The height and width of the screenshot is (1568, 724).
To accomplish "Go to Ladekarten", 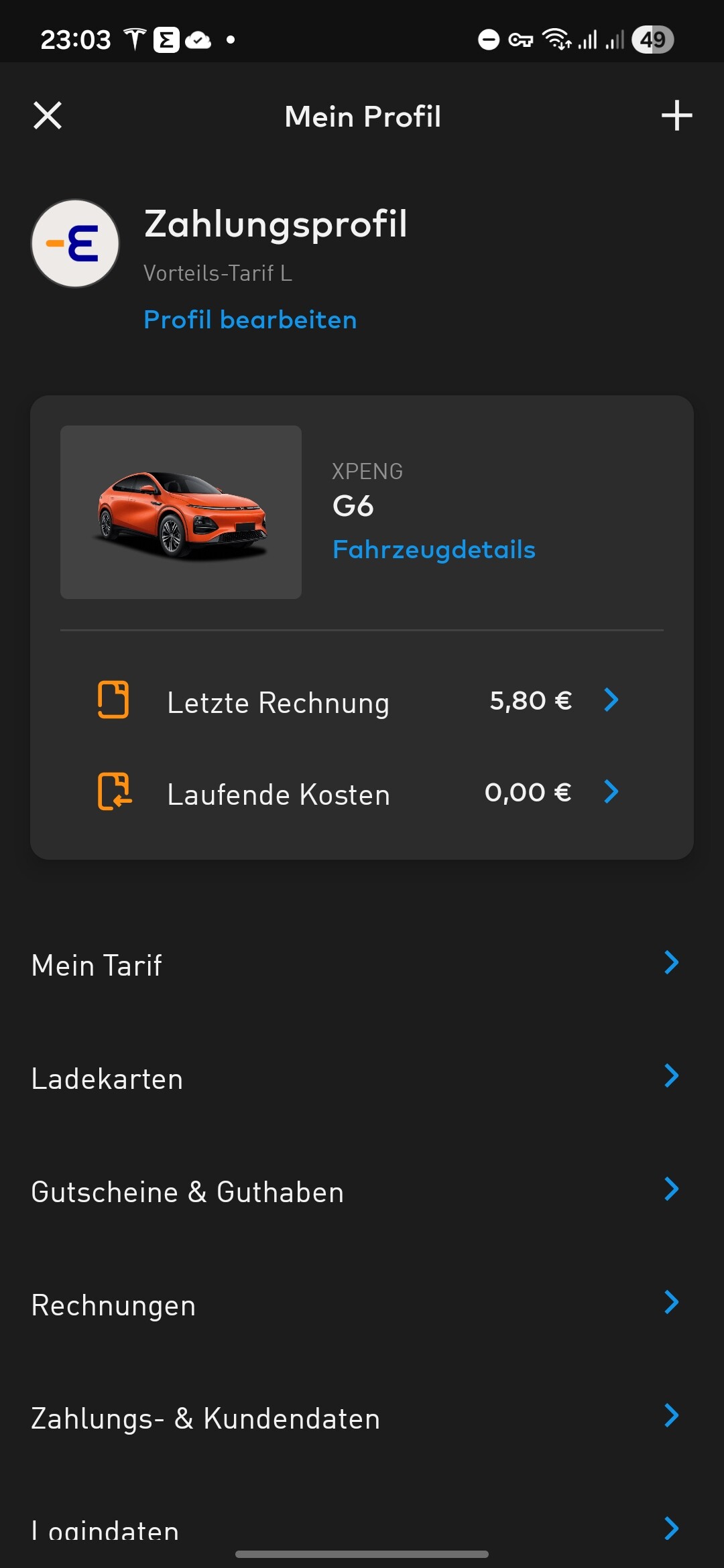I will (x=362, y=1078).
